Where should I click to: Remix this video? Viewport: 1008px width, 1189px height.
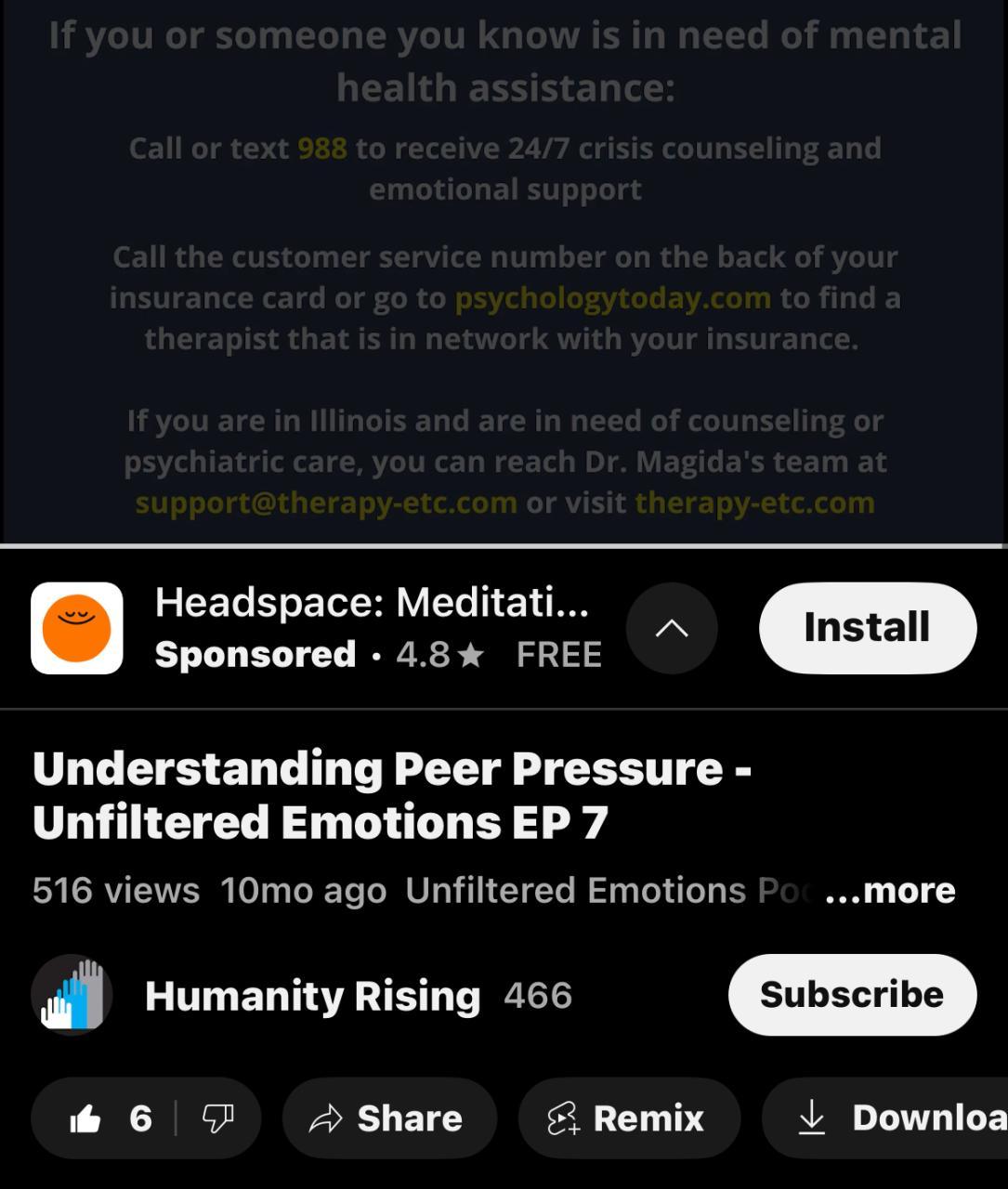click(628, 1118)
